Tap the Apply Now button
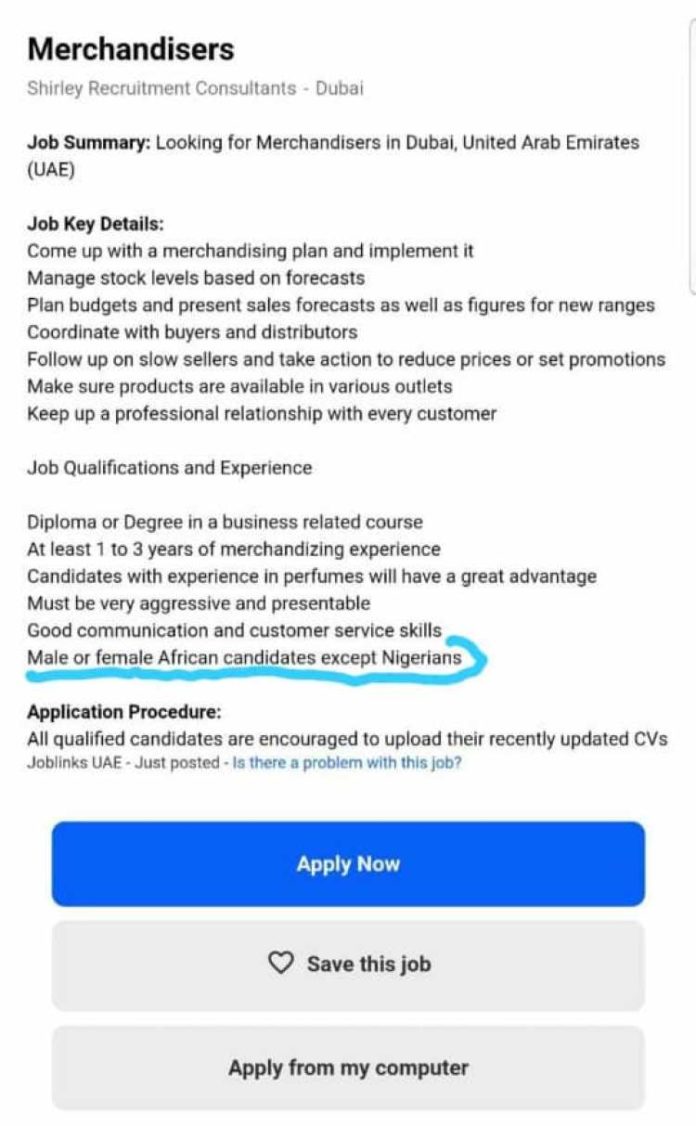Screen dimensions: 696x1126 click(348, 863)
